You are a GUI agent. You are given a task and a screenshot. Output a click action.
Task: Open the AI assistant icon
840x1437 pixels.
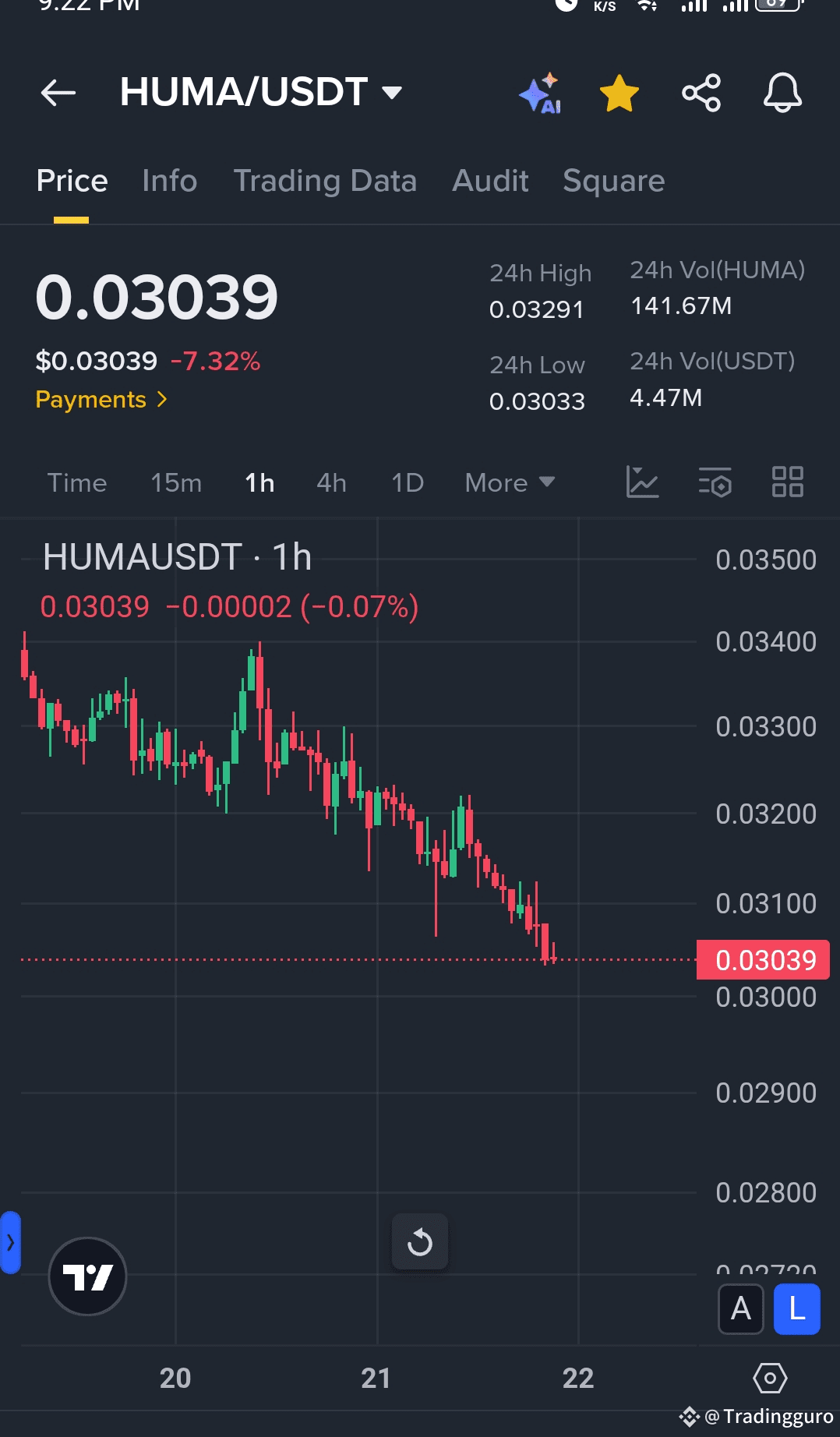pos(541,93)
